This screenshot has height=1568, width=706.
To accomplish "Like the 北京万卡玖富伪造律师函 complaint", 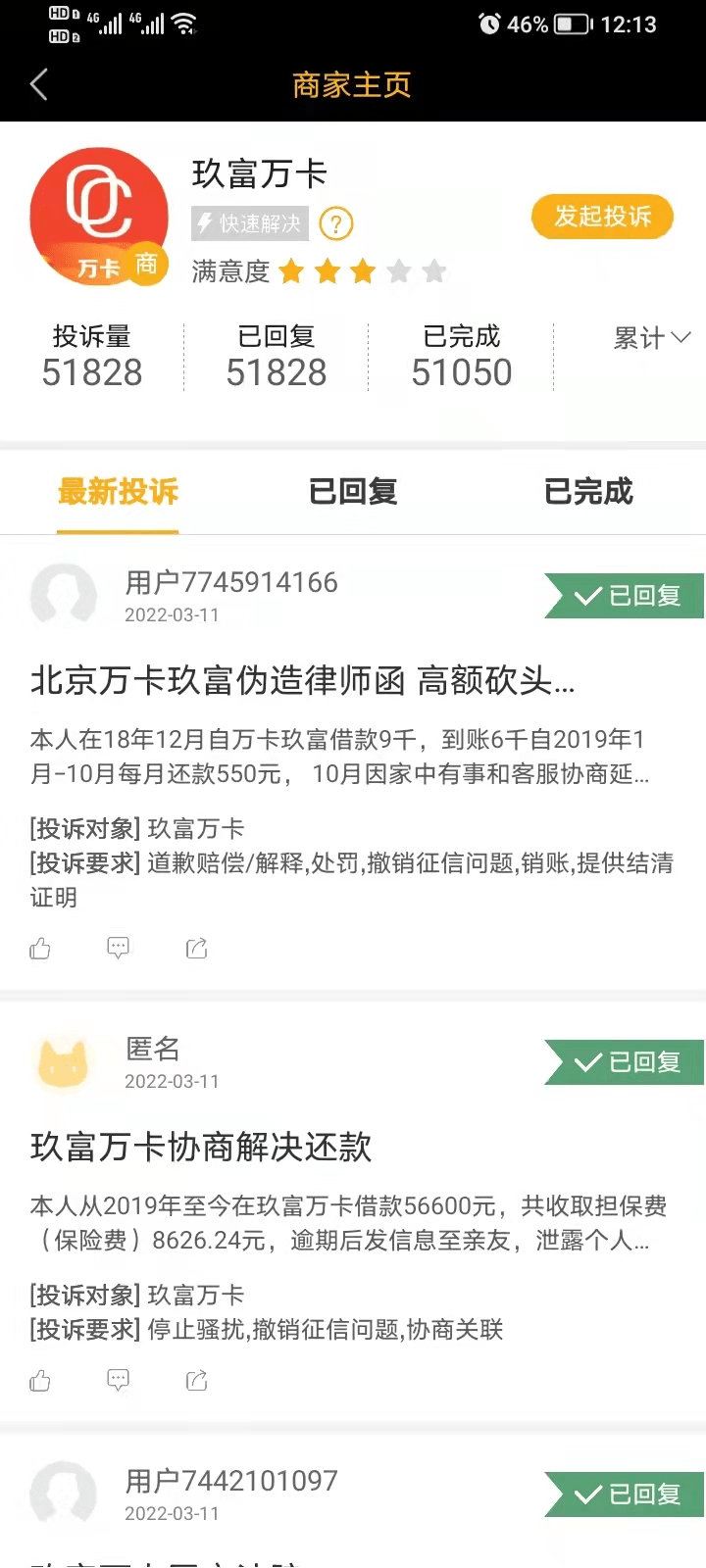I will point(40,949).
